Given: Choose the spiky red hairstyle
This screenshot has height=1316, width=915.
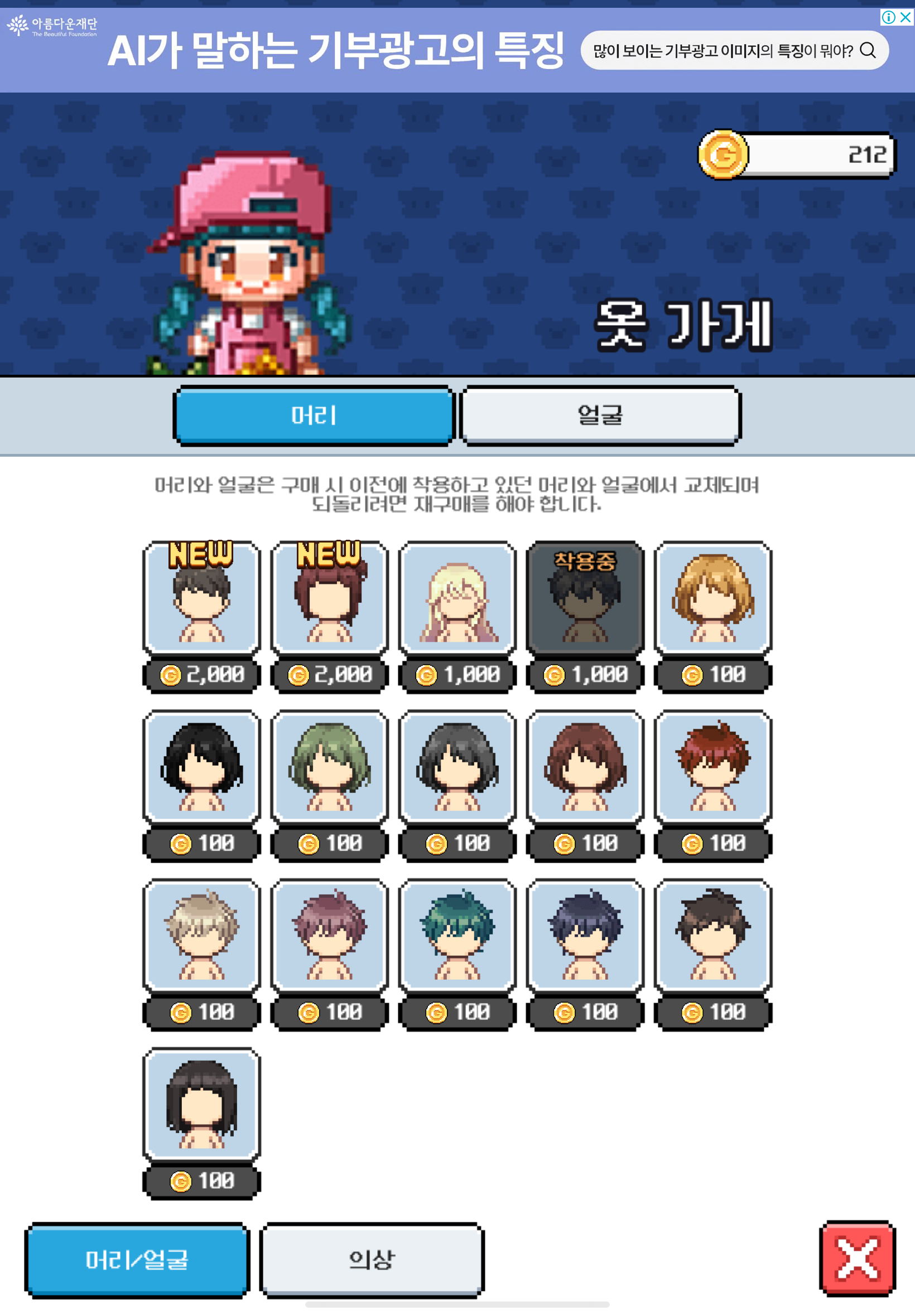Looking at the screenshot, I should 712,767.
